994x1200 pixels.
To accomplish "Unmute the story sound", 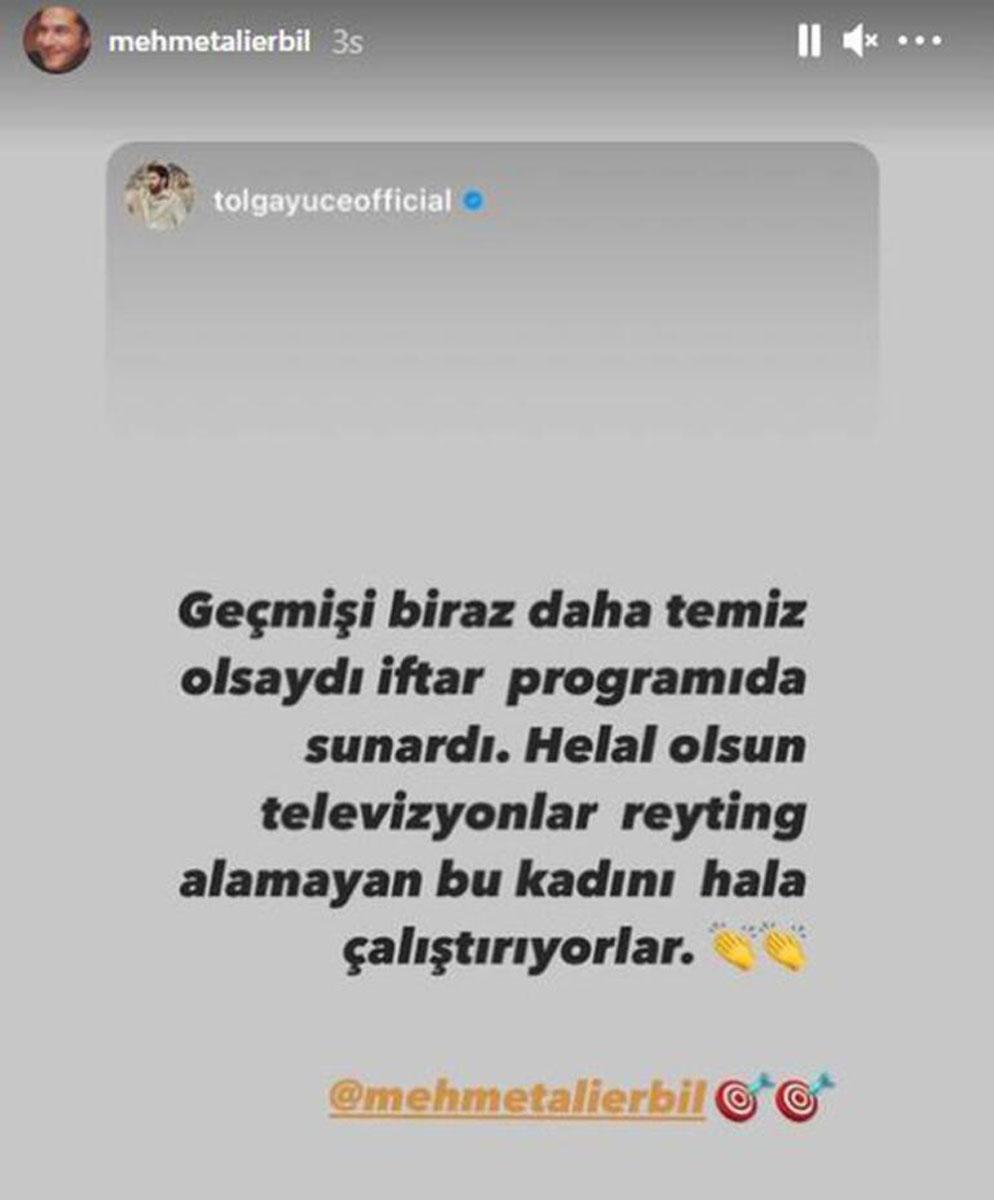I will click(x=859, y=42).
